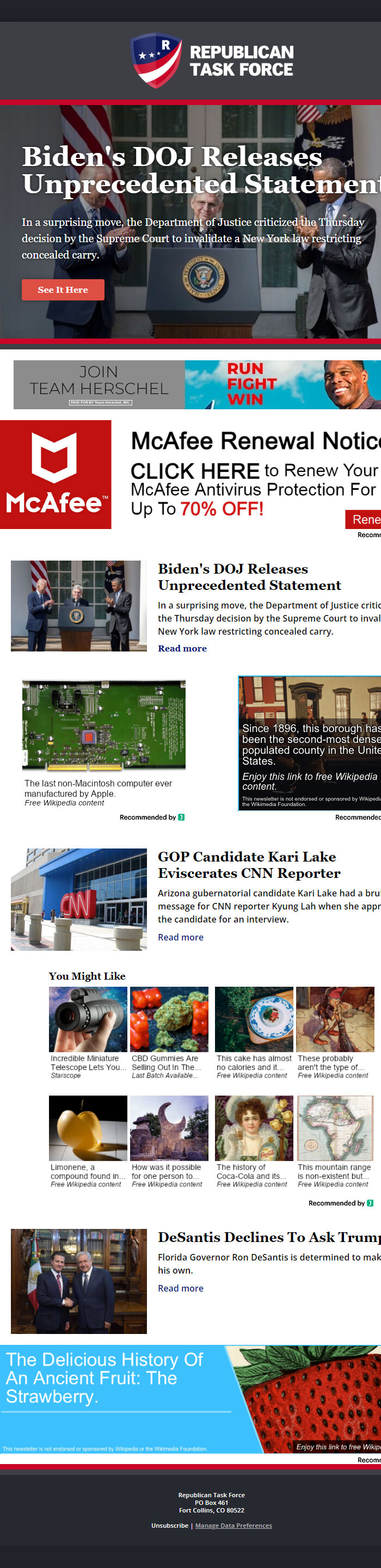Tap the See It Here button
The width and height of the screenshot is (381, 1568).
point(63,290)
